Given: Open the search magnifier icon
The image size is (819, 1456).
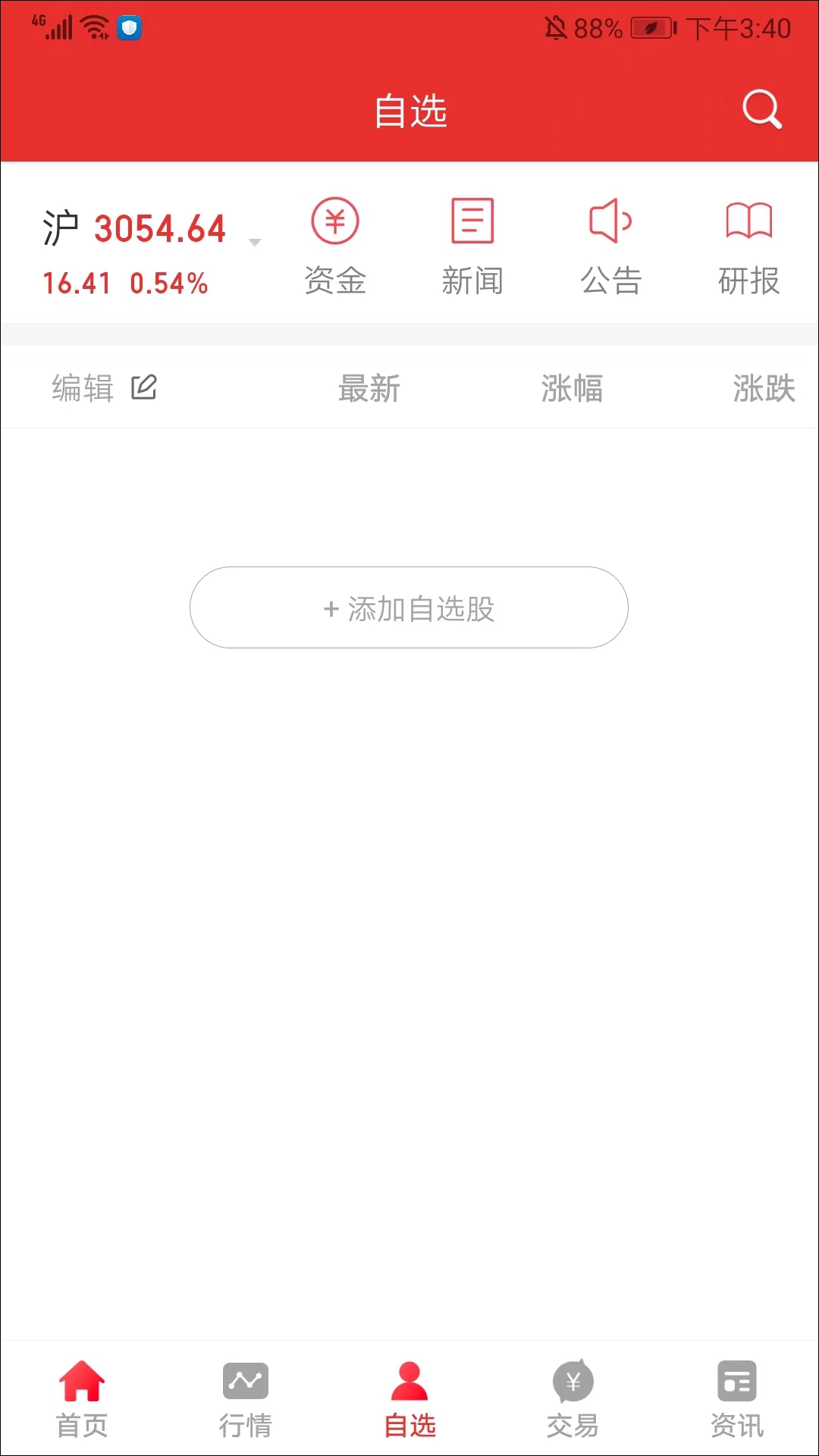Looking at the screenshot, I should coord(762,110).
